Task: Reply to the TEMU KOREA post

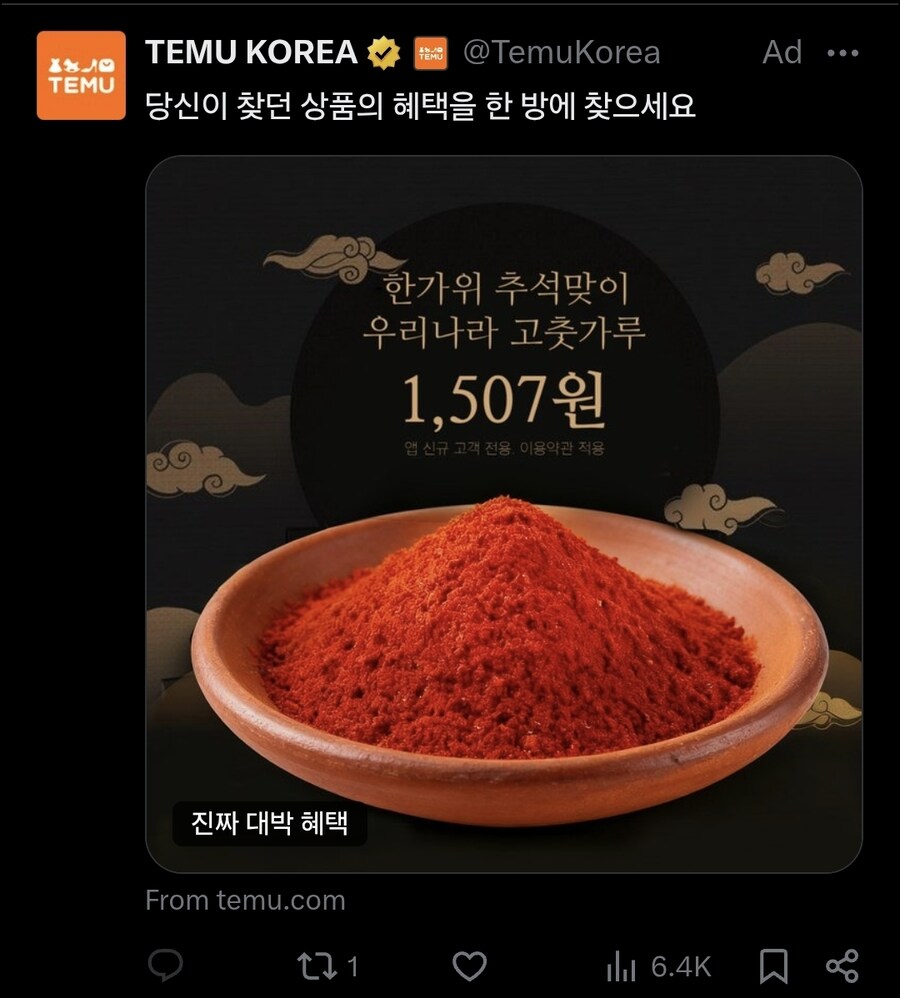Action: (165, 966)
